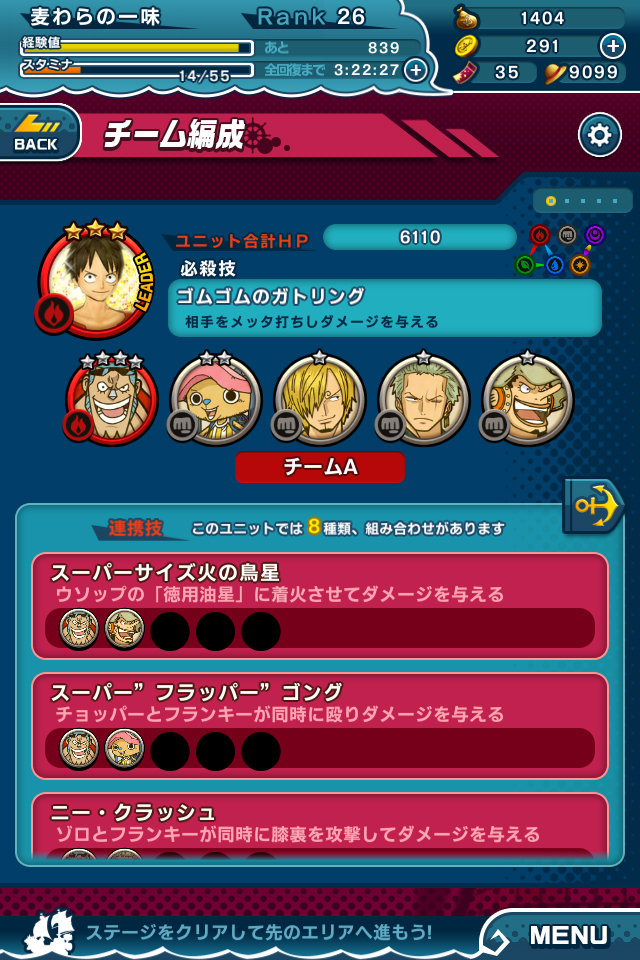The image size is (640, 960).
Task: Tap the team page indicator dots
Action: point(582,200)
